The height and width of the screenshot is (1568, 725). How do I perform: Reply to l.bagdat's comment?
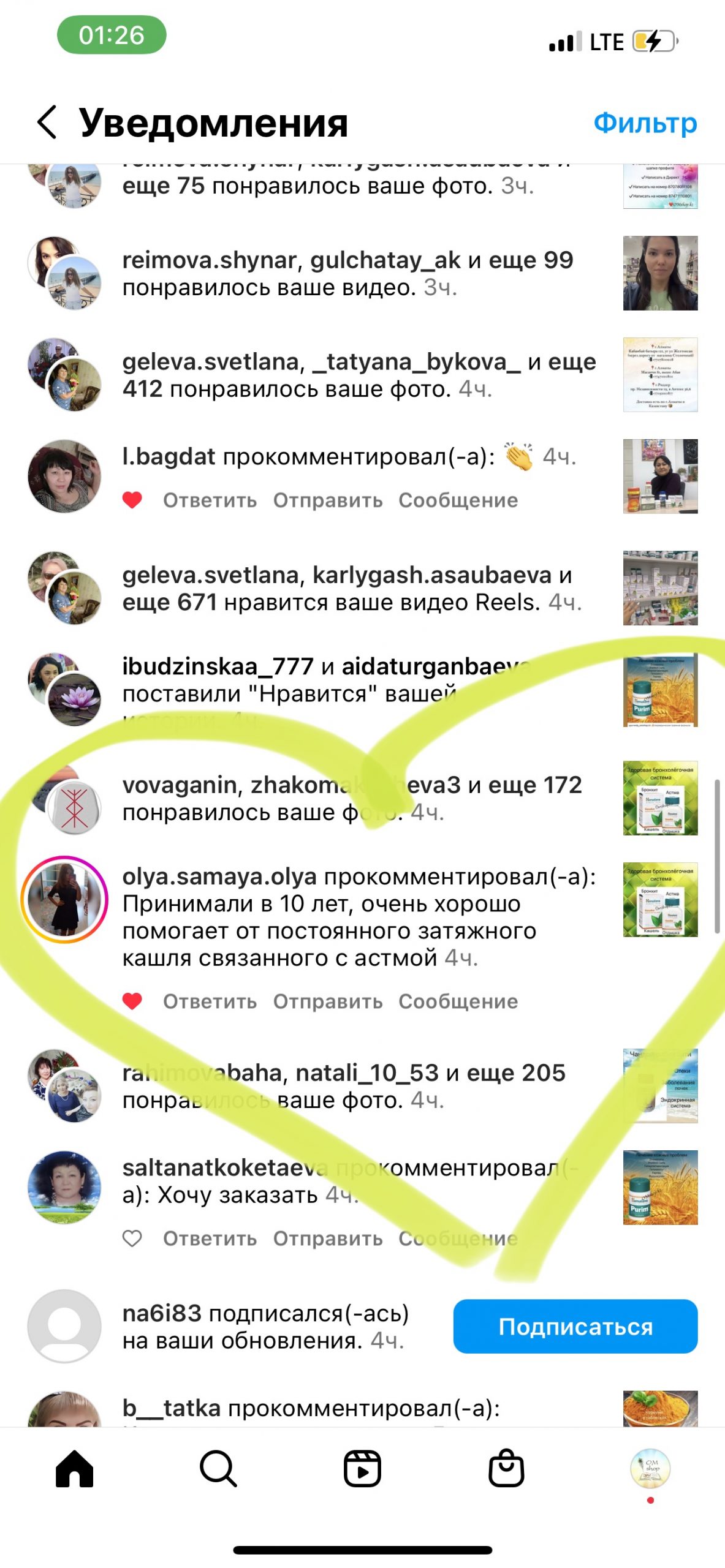click(x=210, y=500)
